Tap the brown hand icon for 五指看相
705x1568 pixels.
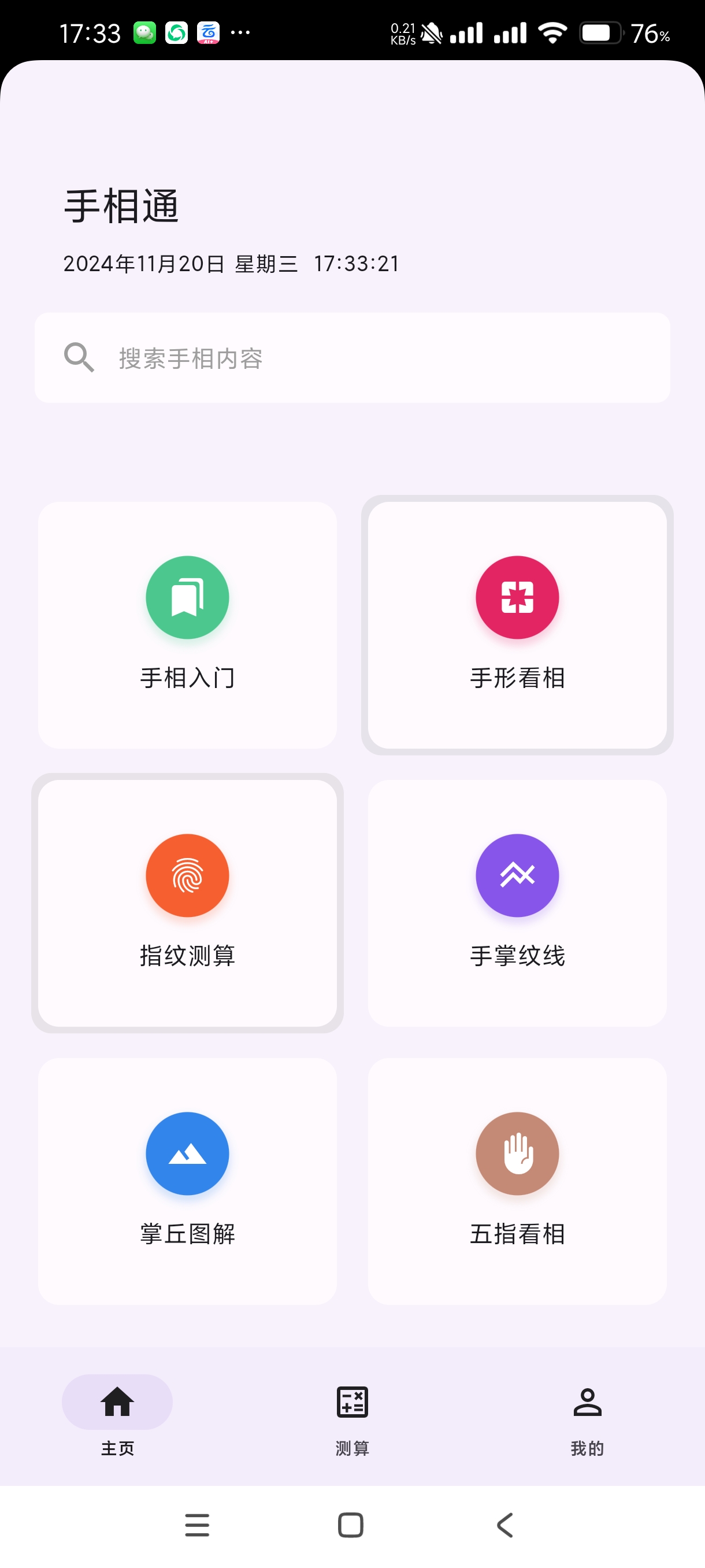click(x=517, y=1153)
